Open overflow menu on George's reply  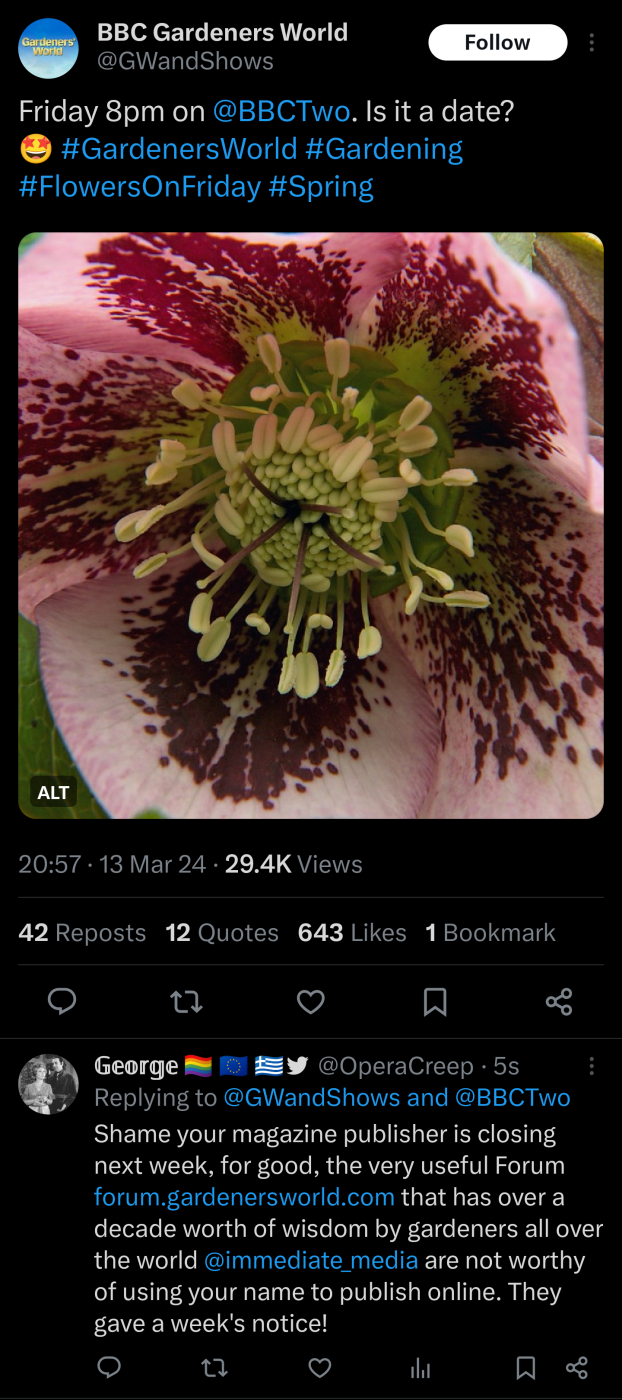pos(592,1066)
